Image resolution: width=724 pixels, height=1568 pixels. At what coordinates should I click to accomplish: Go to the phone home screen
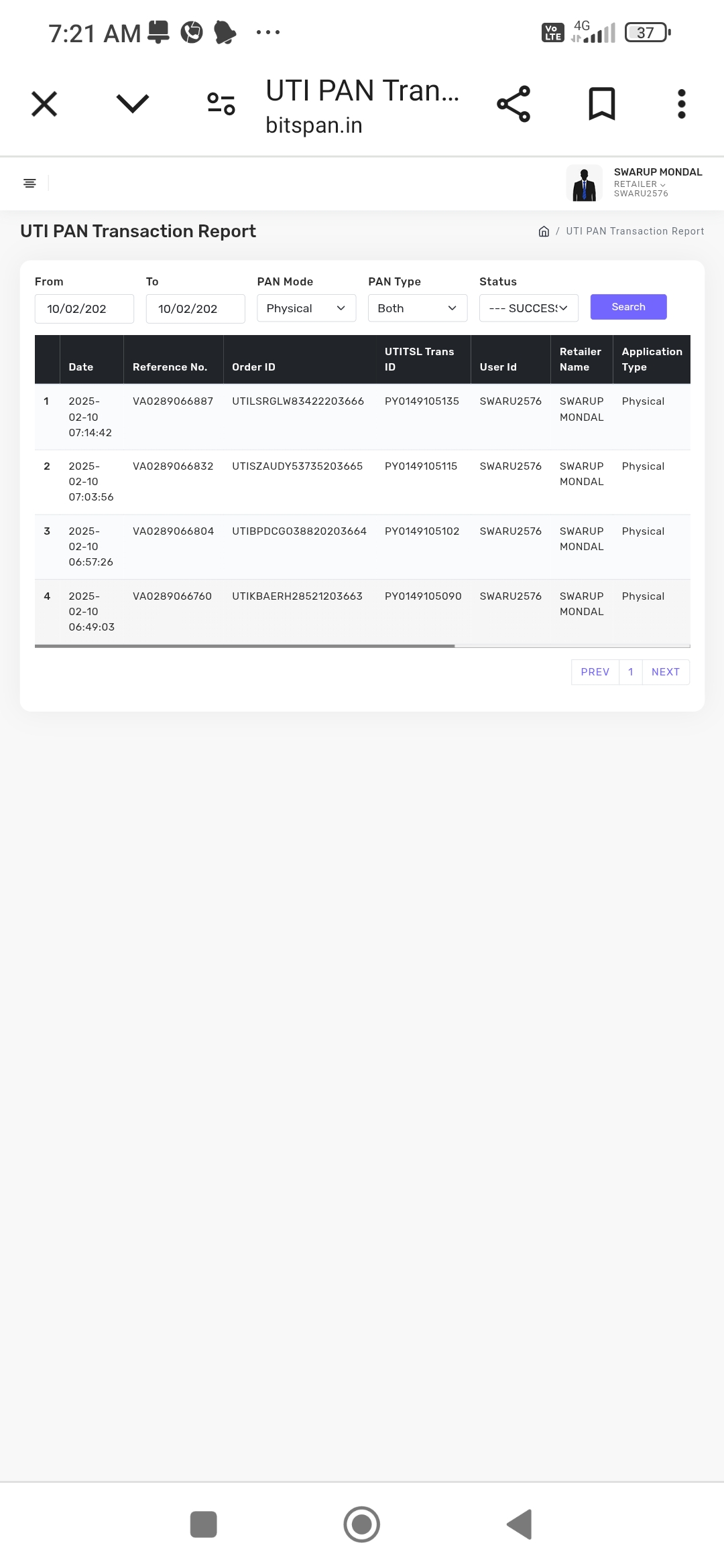361,1524
